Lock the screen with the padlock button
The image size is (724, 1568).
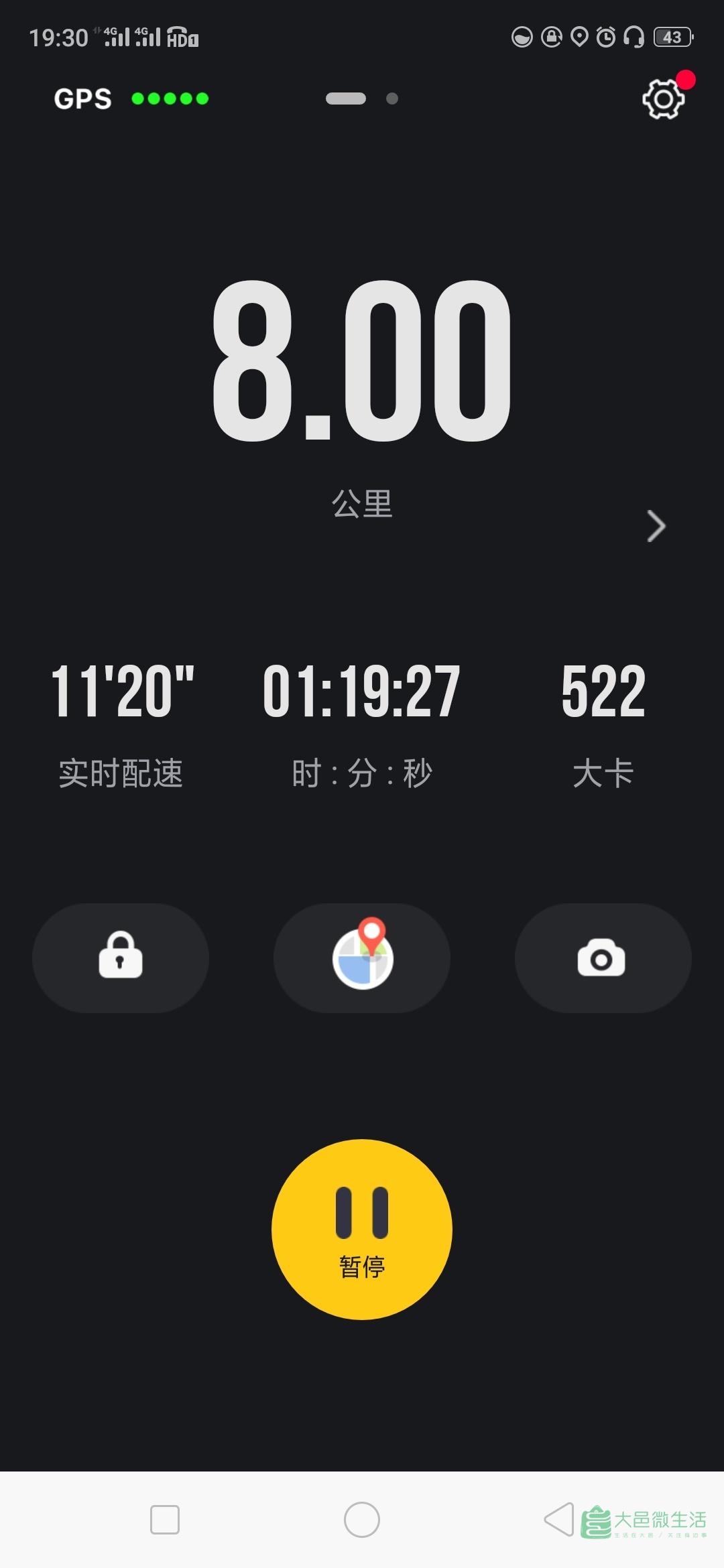pyautogui.click(x=121, y=958)
